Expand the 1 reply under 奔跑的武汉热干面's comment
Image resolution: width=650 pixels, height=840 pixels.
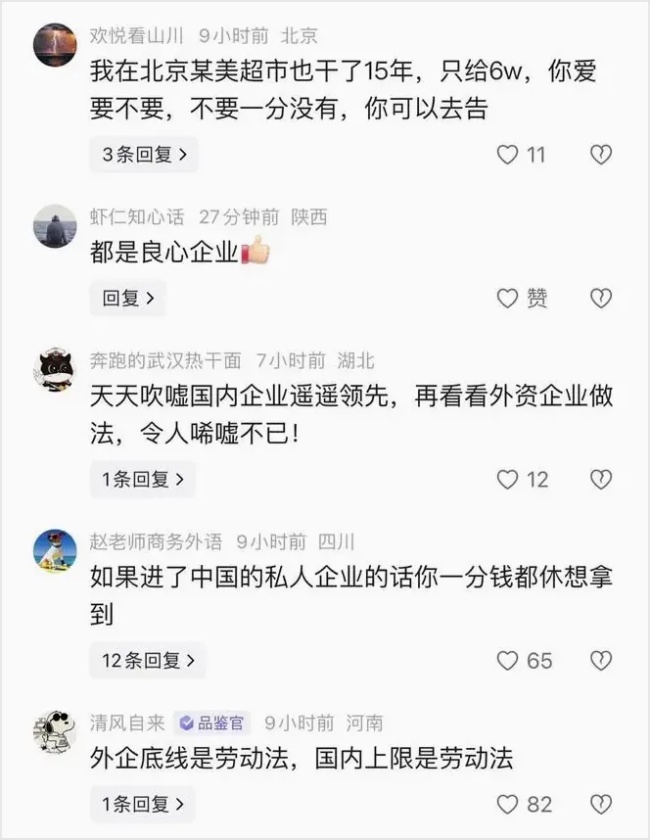[143, 479]
